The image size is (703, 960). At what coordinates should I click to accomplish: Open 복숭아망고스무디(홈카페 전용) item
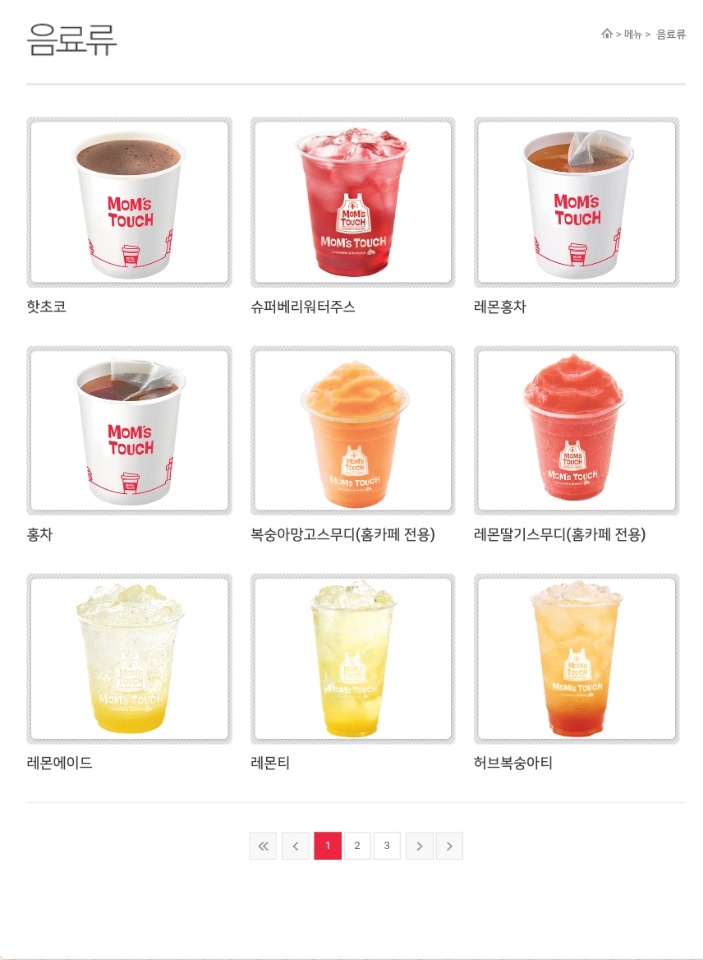point(352,431)
